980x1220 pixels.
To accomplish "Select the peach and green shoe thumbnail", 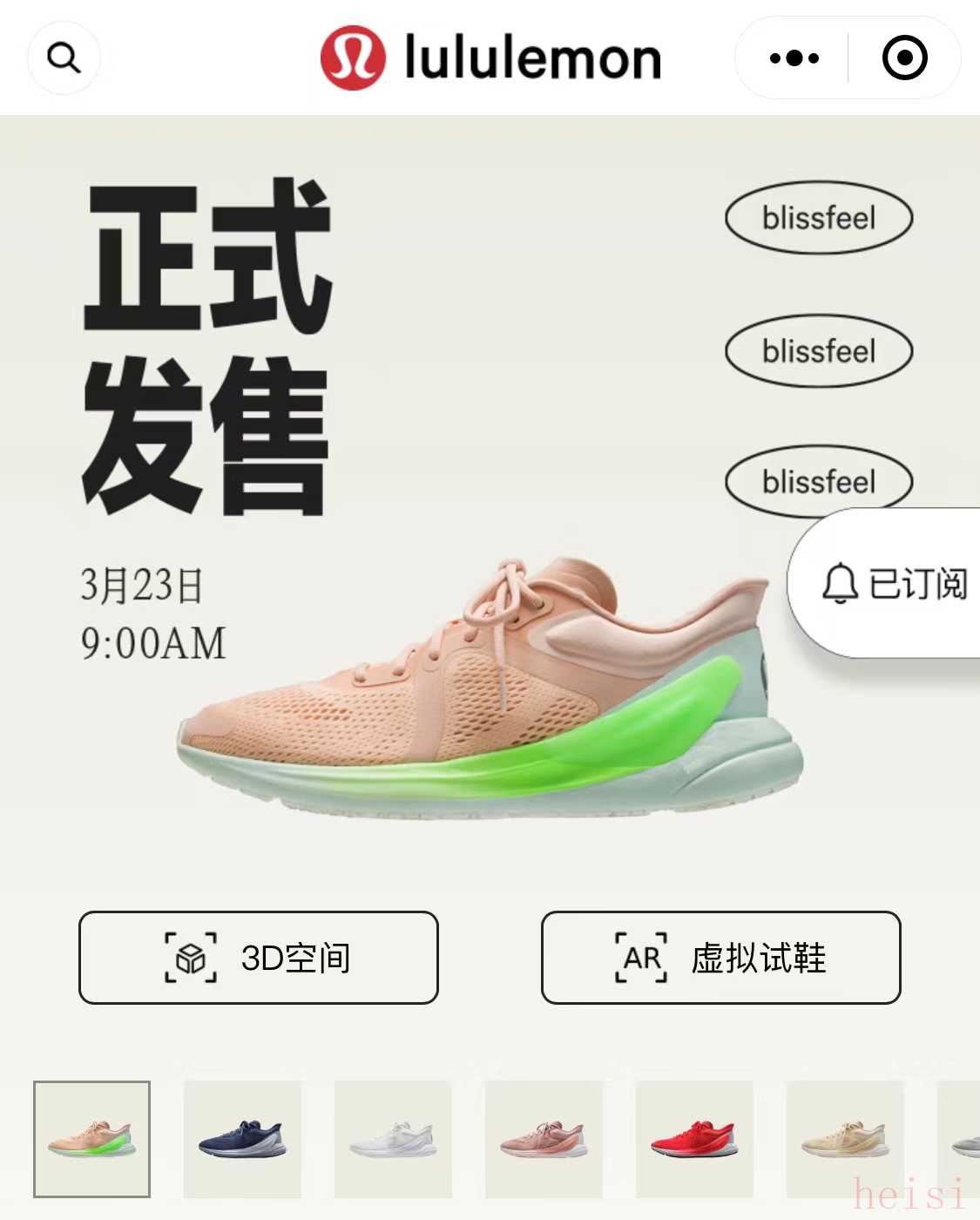I will coord(91,1139).
